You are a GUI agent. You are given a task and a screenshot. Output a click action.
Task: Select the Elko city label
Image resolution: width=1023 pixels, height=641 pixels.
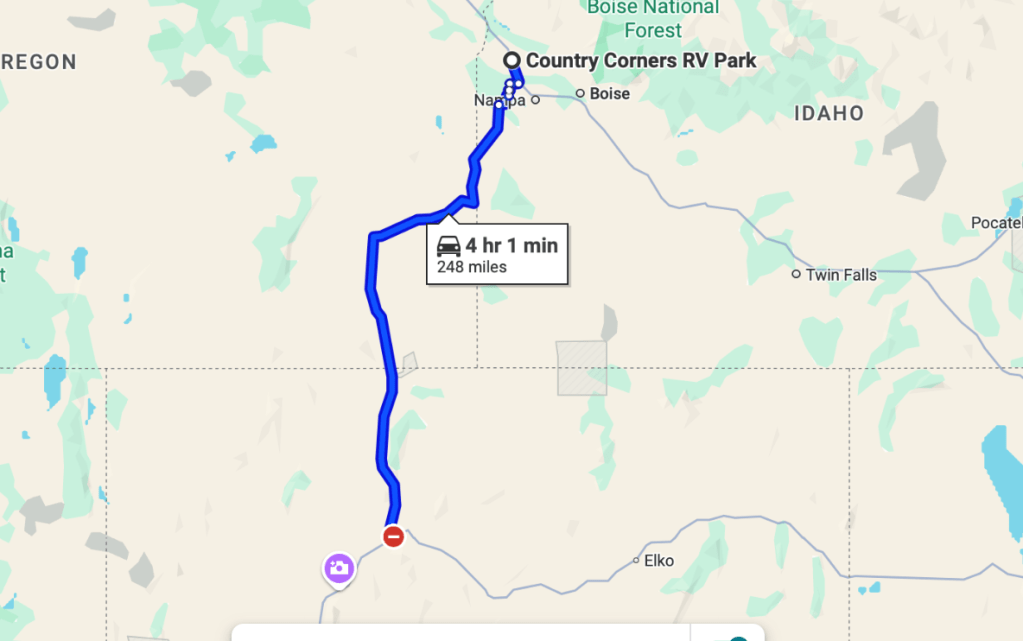click(658, 561)
